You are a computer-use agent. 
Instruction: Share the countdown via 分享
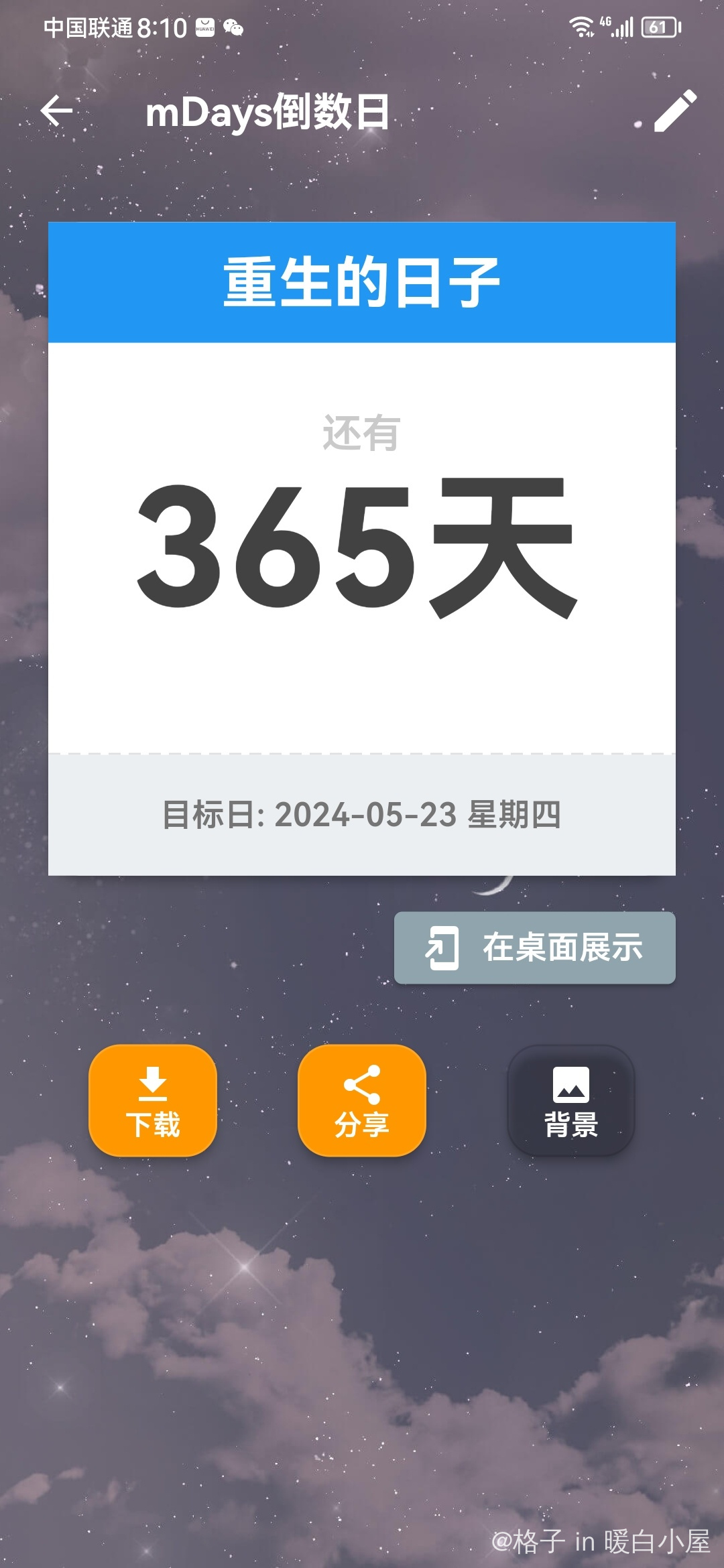click(362, 1100)
